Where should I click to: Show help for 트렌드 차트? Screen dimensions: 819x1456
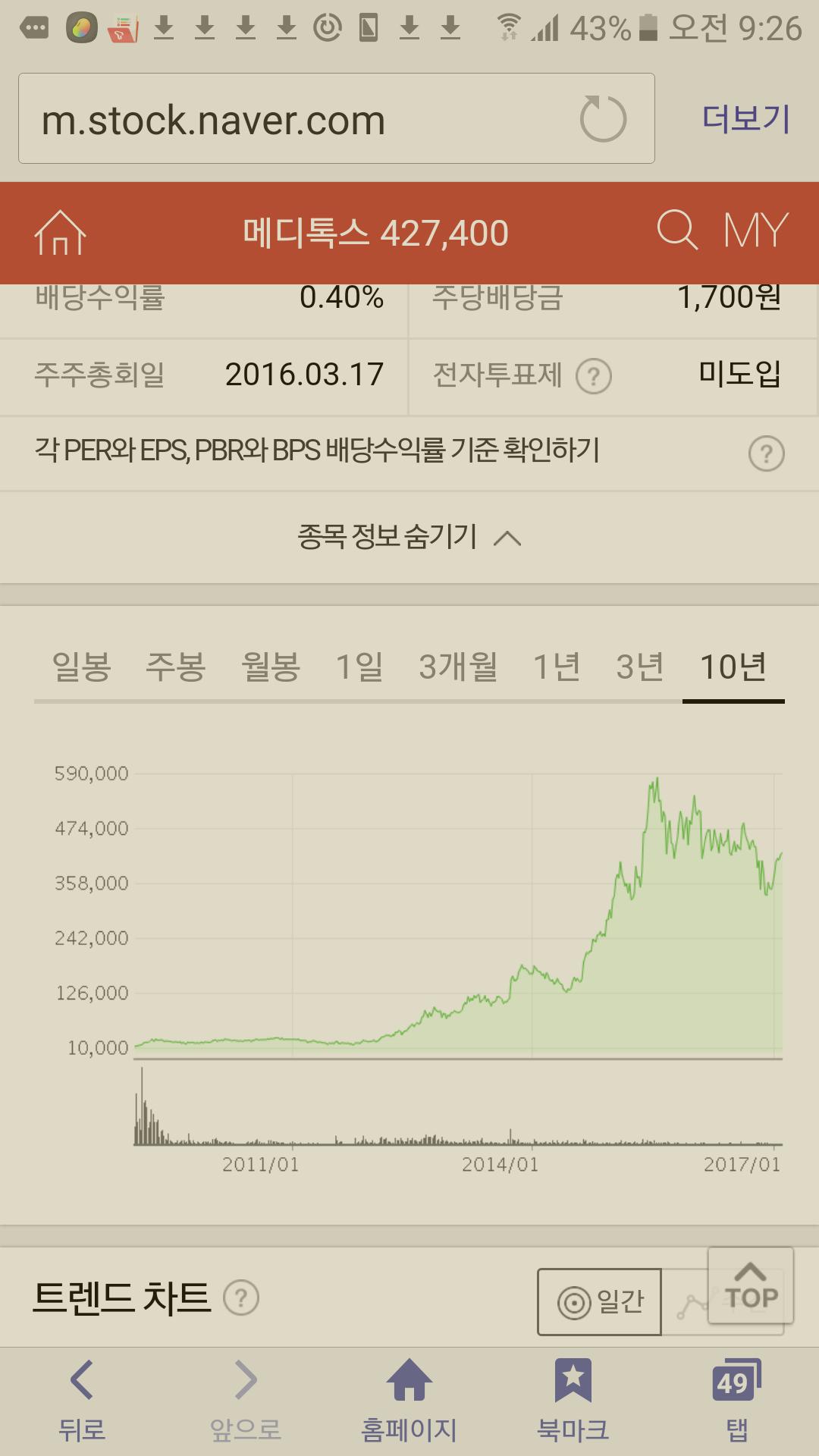pyautogui.click(x=241, y=1298)
